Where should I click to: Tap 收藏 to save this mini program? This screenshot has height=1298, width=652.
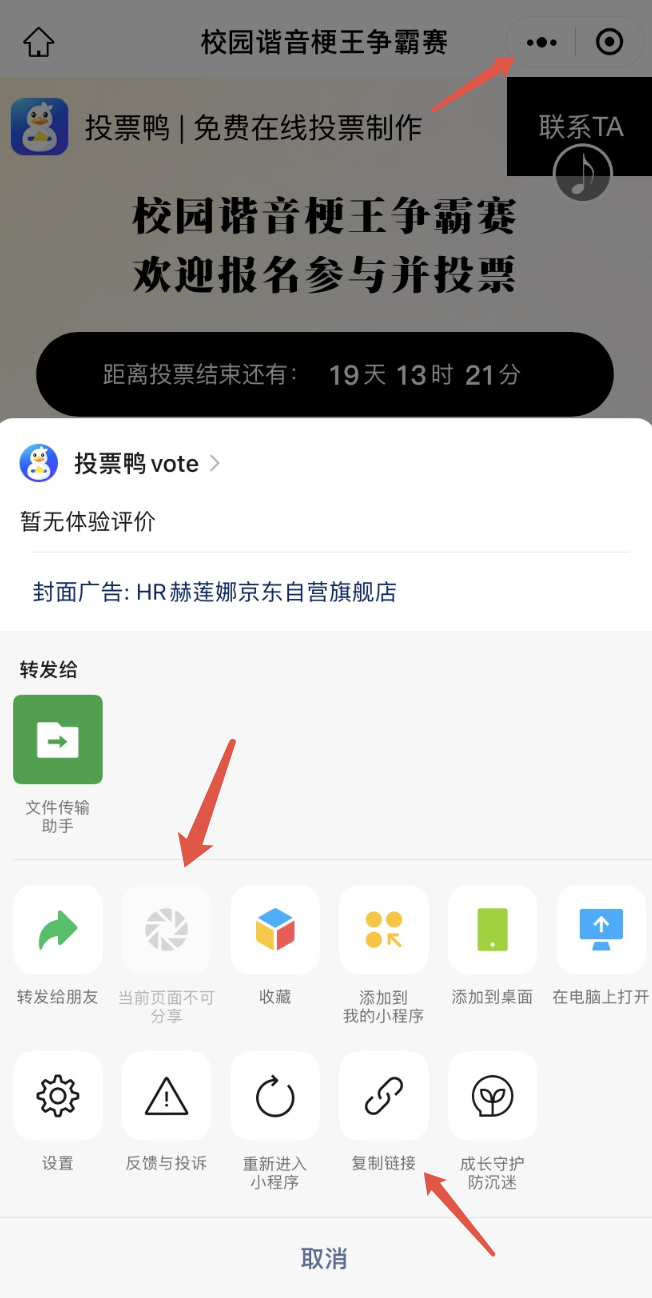[275, 930]
